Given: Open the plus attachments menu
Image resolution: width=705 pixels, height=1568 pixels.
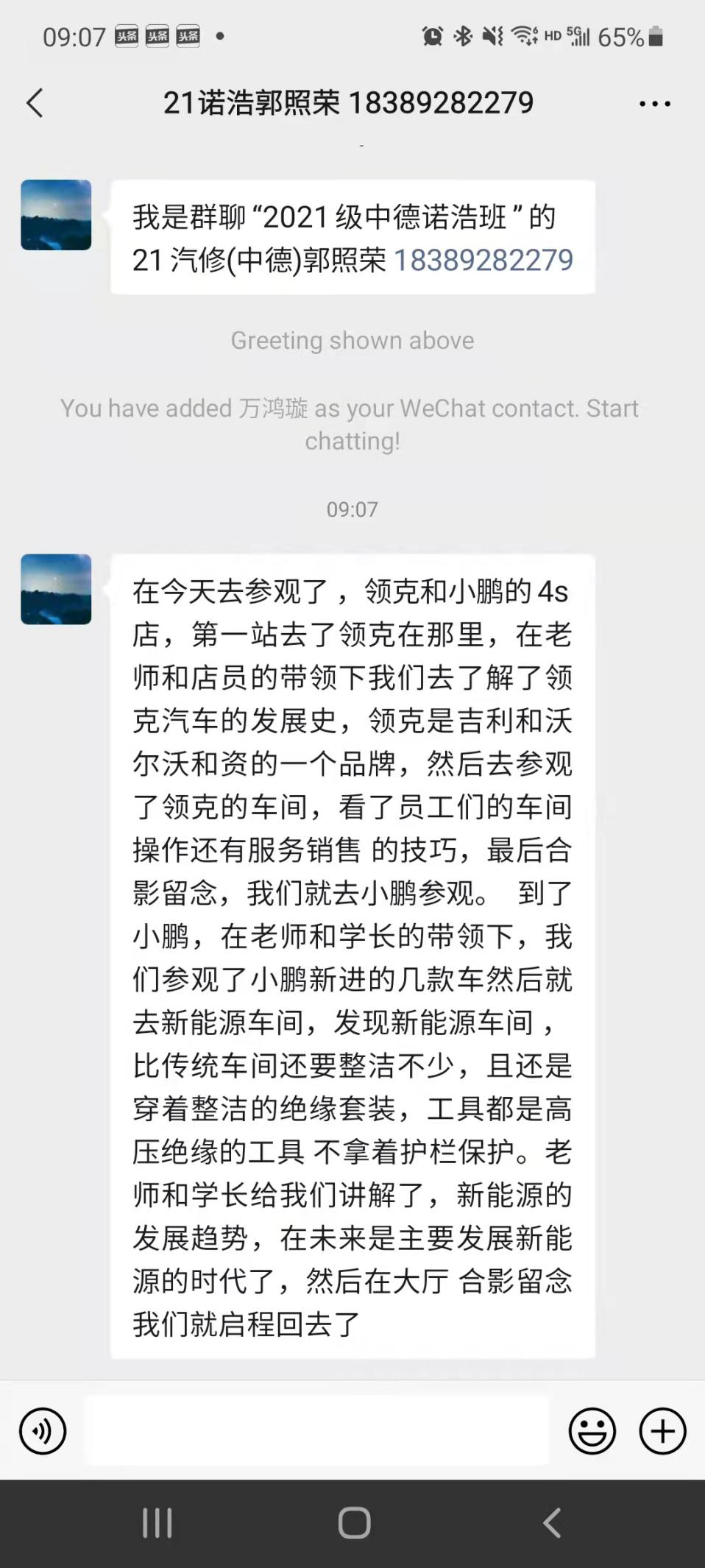Looking at the screenshot, I should pos(662,1431).
